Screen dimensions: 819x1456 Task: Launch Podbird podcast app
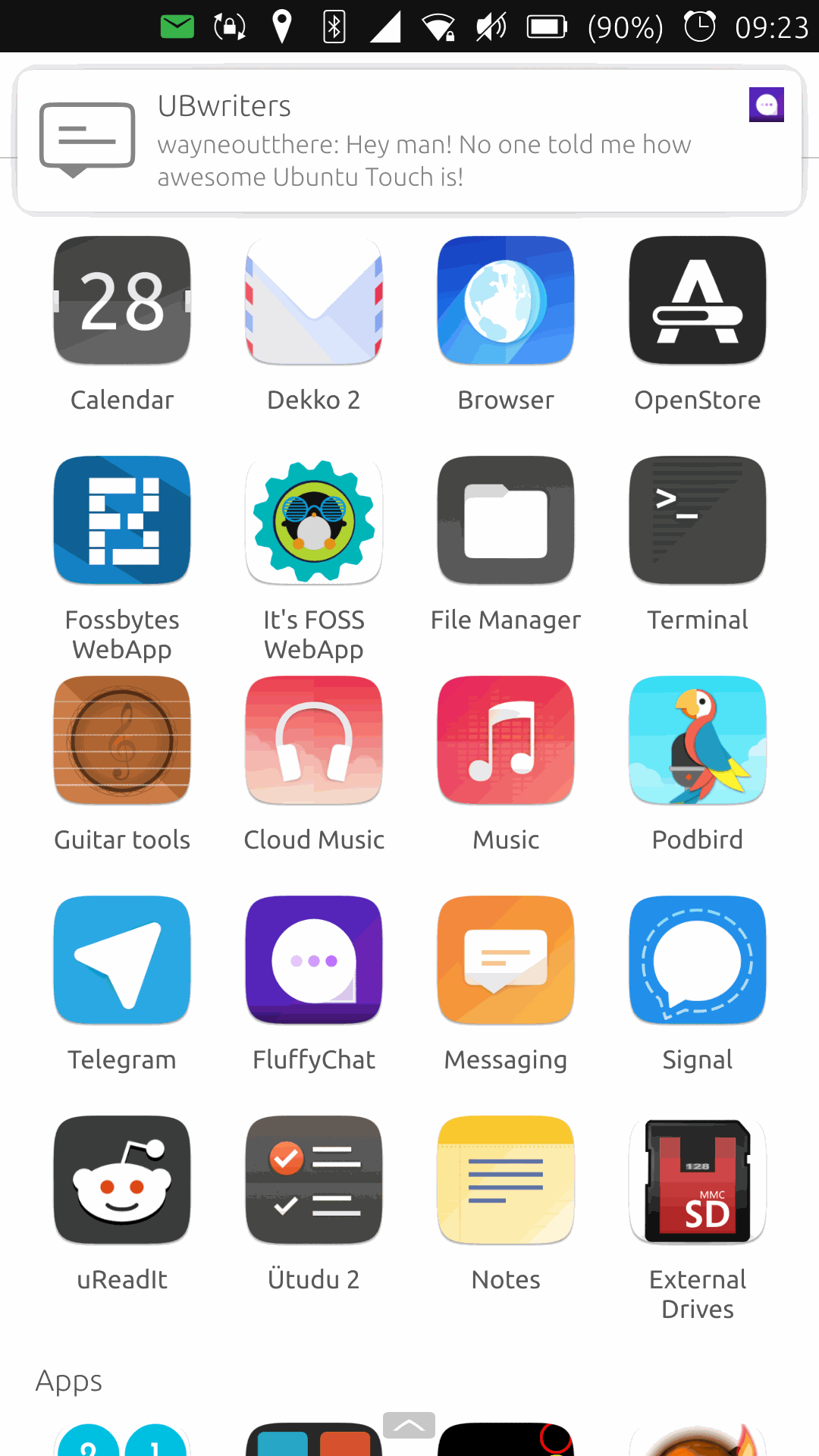(x=698, y=740)
